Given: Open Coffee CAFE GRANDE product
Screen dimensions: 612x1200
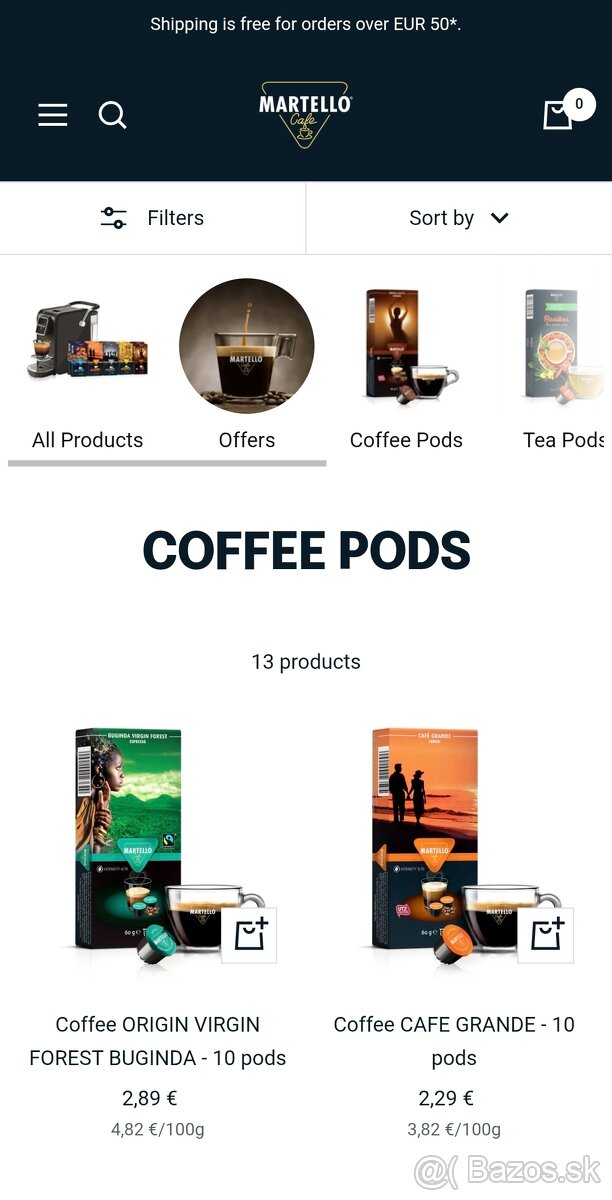Looking at the screenshot, I should 454,1040.
